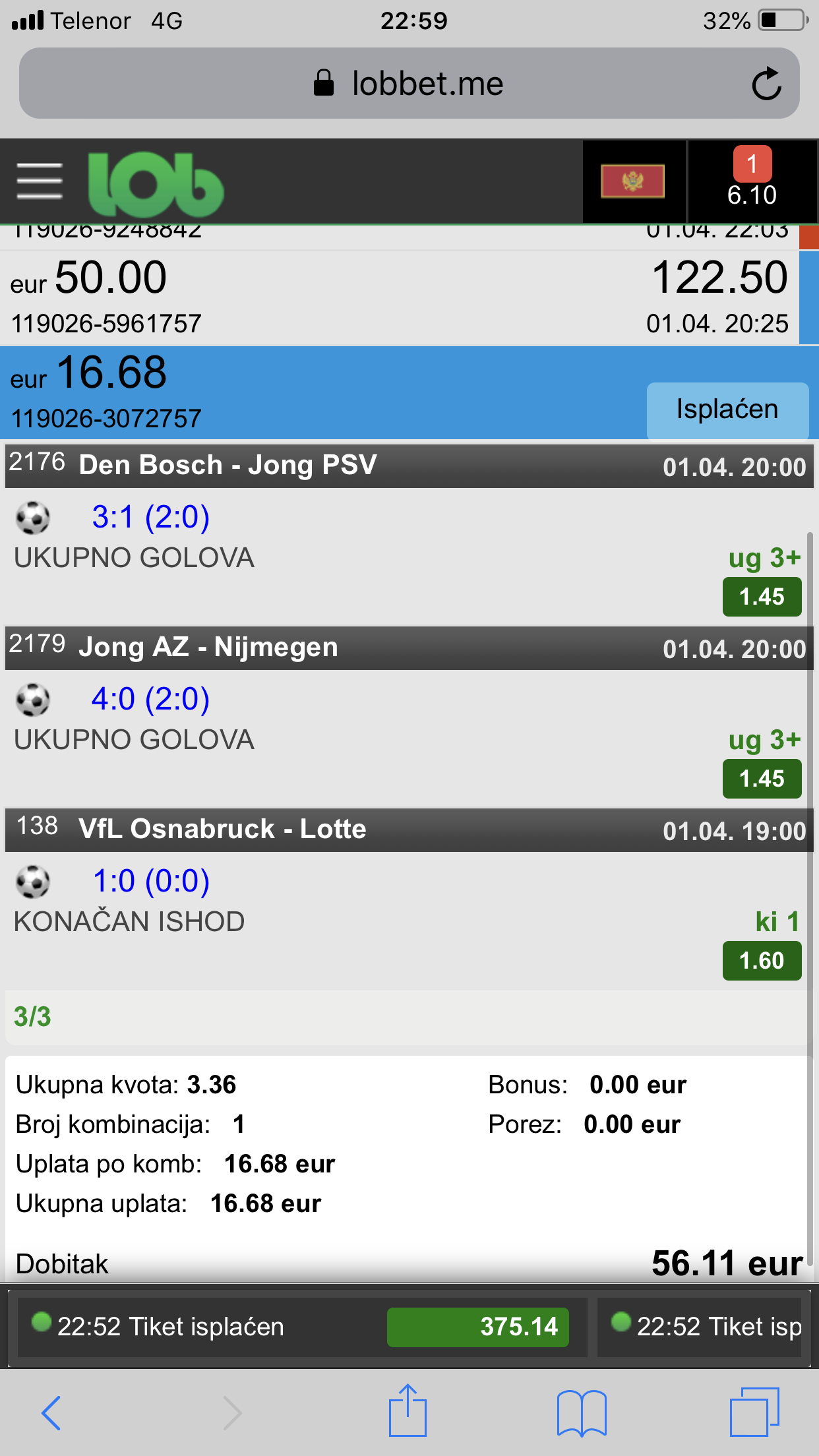This screenshot has width=819, height=1456.
Task: Open Jong AZ - Nijmegen match
Action: pos(409,648)
